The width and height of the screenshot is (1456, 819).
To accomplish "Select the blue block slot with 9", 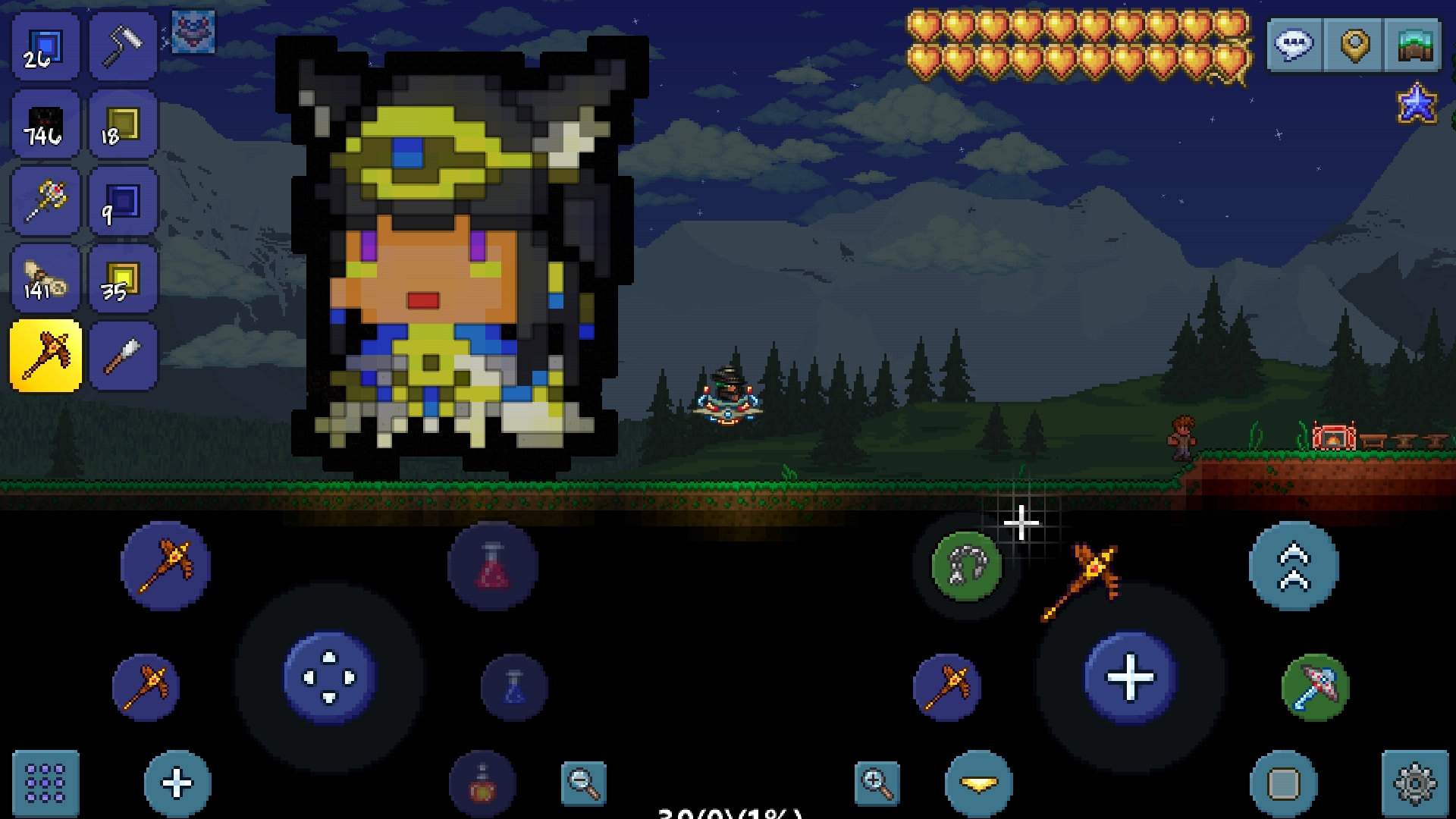I will tap(123, 202).
